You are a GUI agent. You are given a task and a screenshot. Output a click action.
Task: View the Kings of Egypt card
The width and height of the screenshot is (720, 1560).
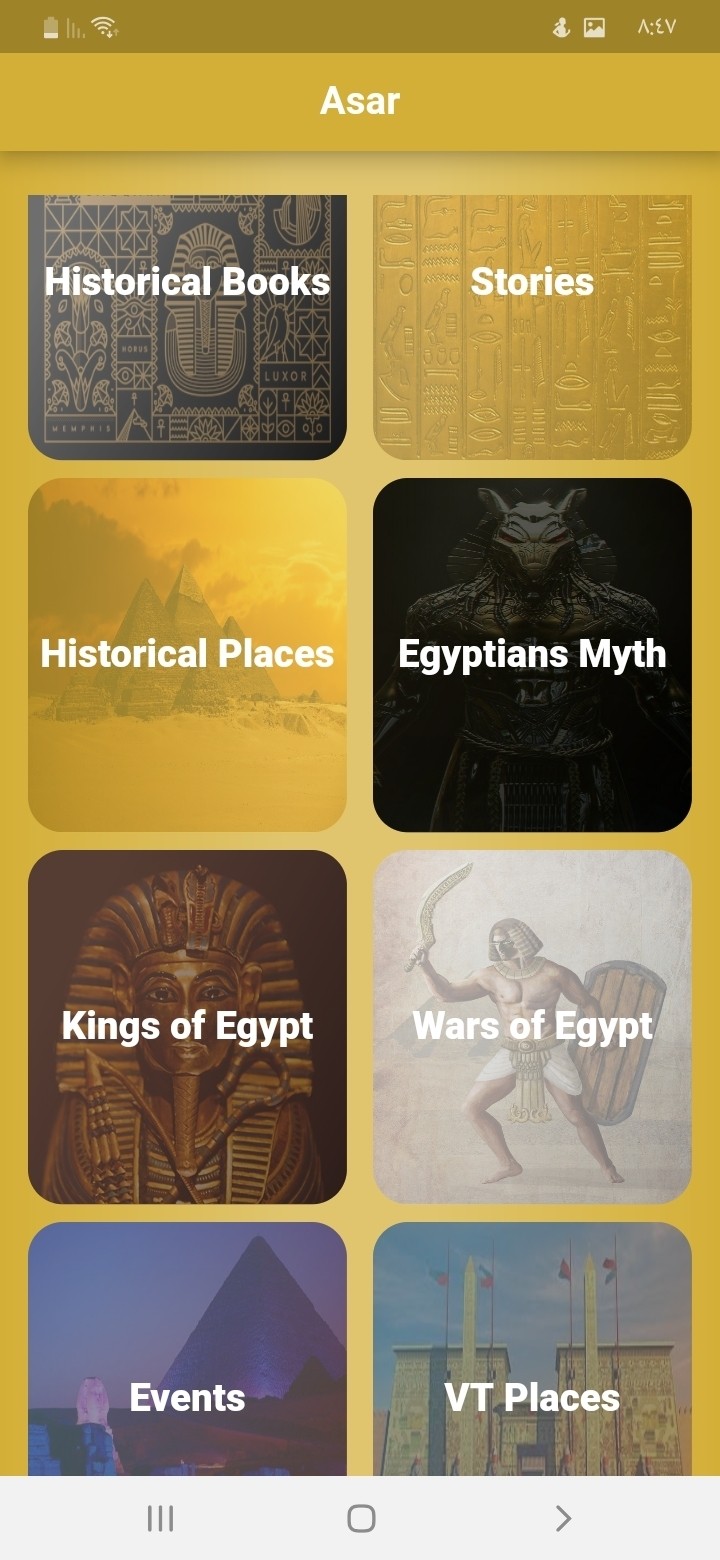pos(187,1026)
